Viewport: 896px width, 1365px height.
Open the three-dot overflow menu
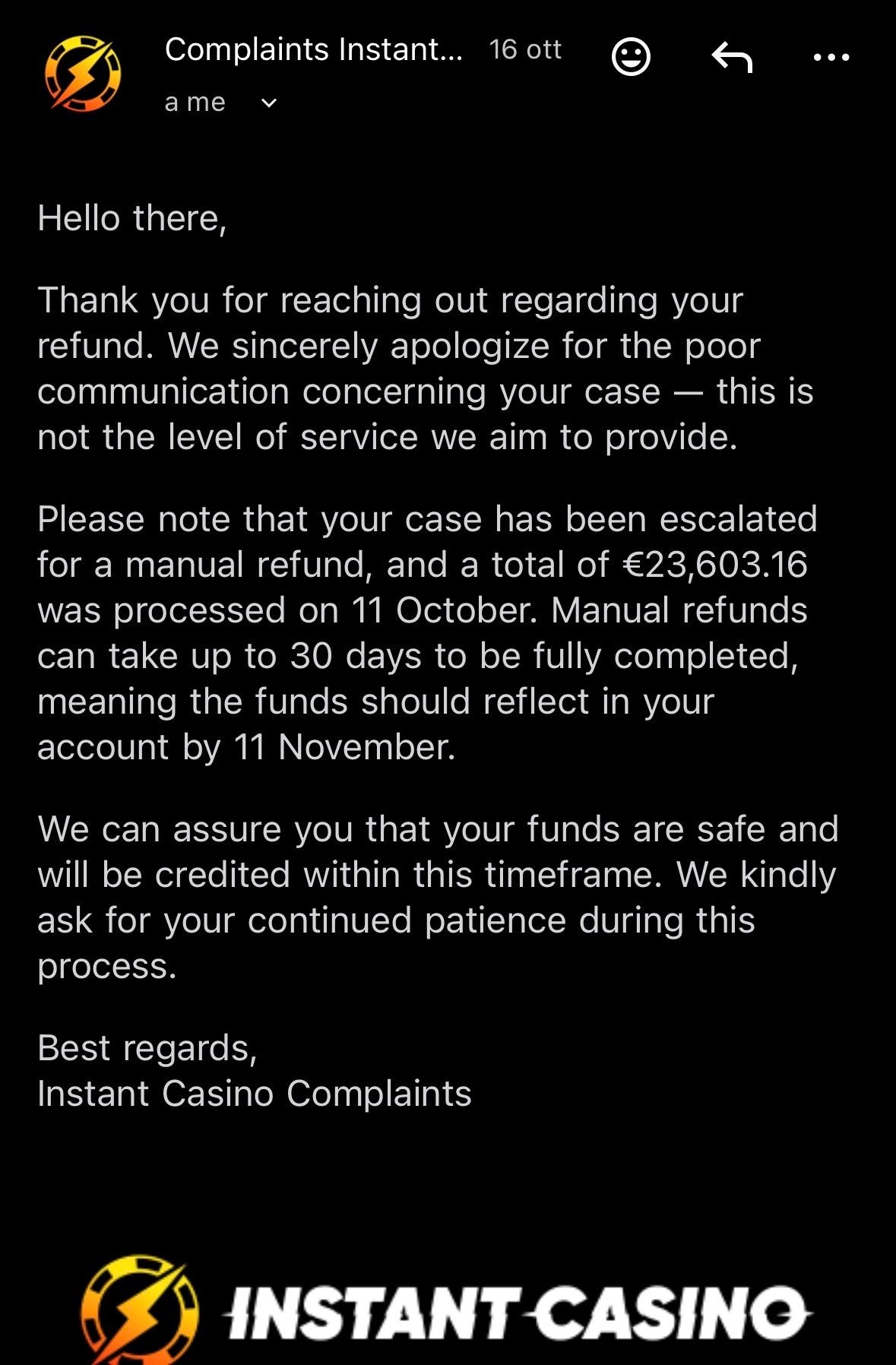tap(831, 57)
